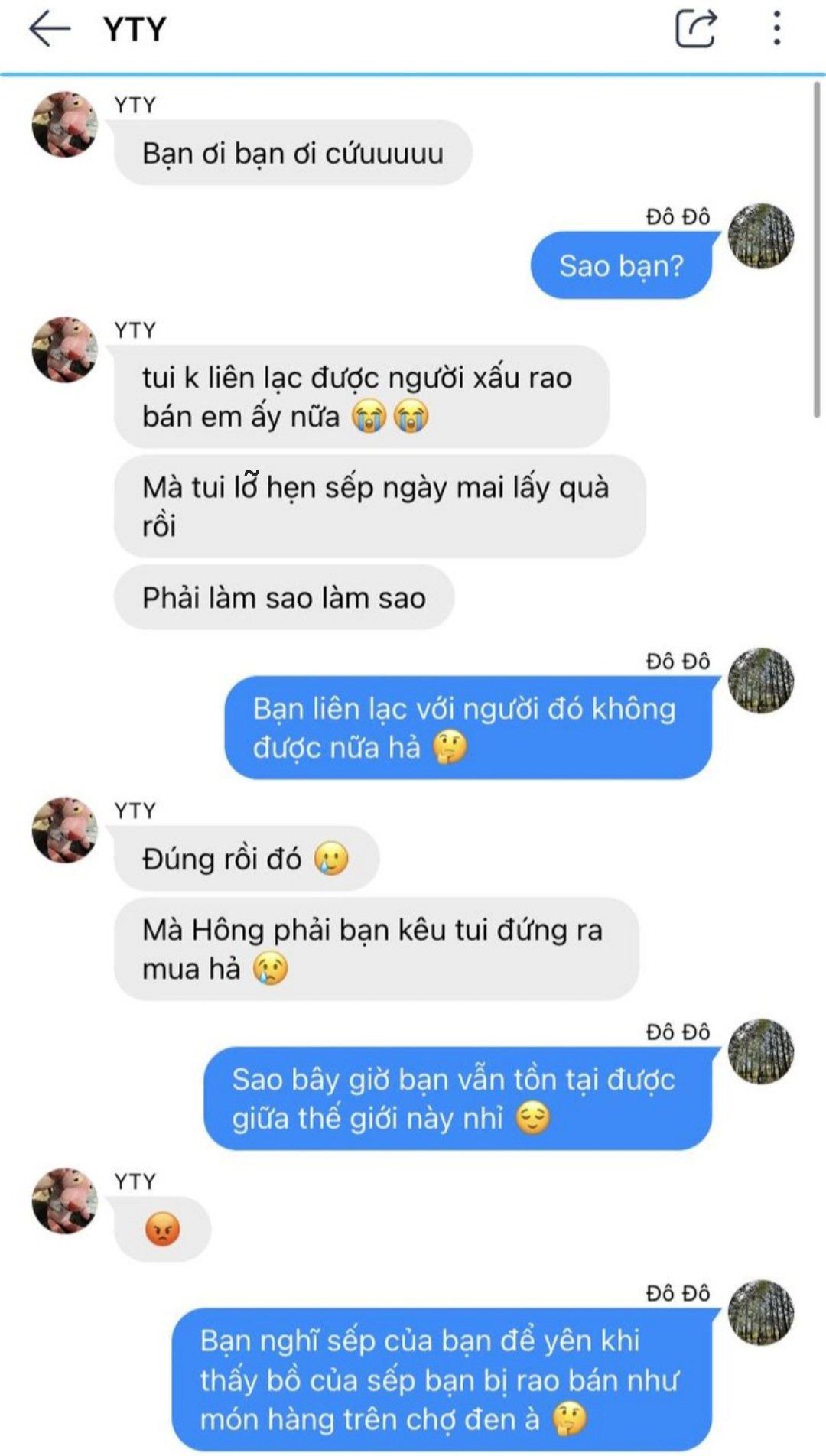
Task: Open YTY's avatar beside "Bạn ơi bạn ơi cứuuuuu"
Action: (65, 125)
